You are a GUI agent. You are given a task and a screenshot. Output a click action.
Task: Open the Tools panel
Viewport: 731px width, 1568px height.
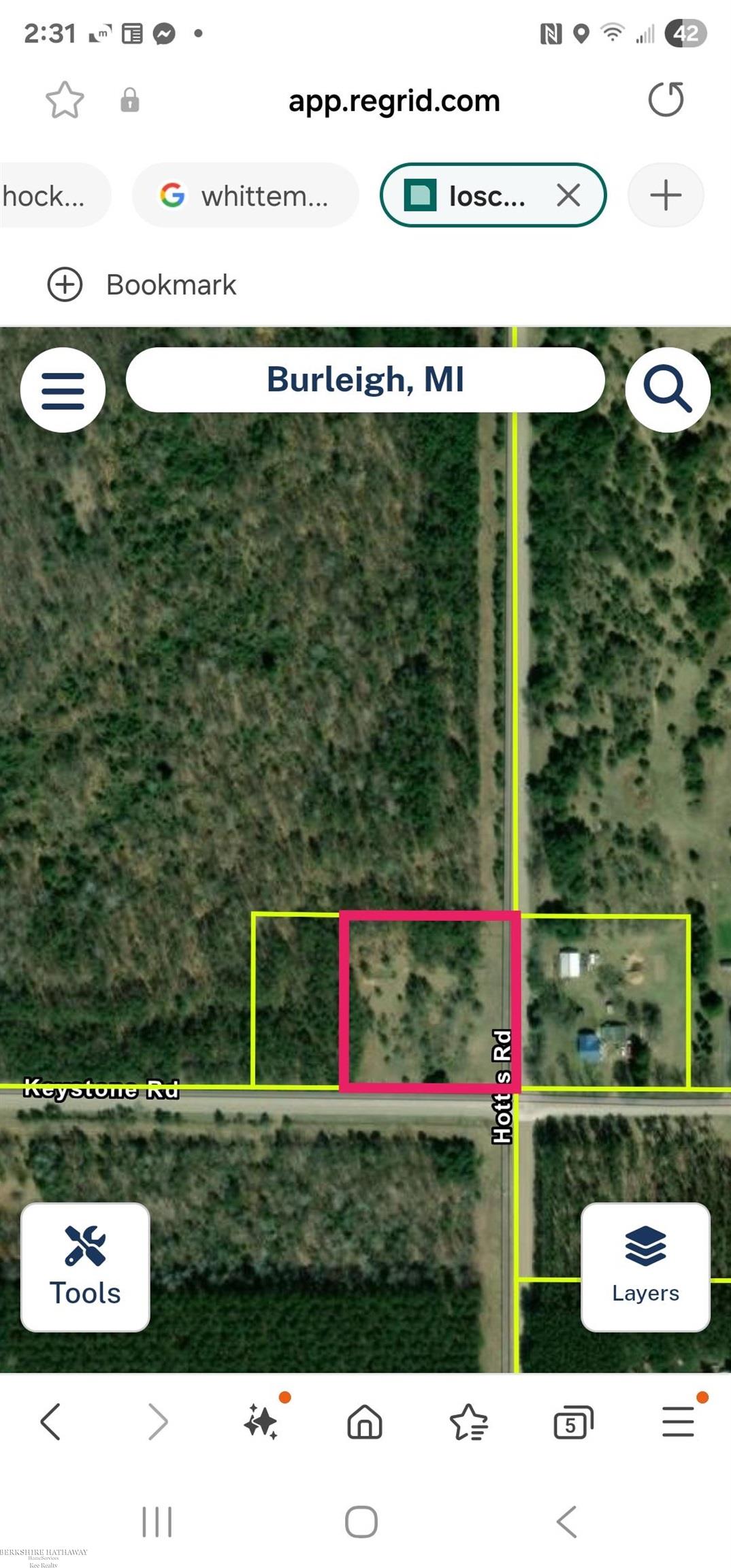85,1267
